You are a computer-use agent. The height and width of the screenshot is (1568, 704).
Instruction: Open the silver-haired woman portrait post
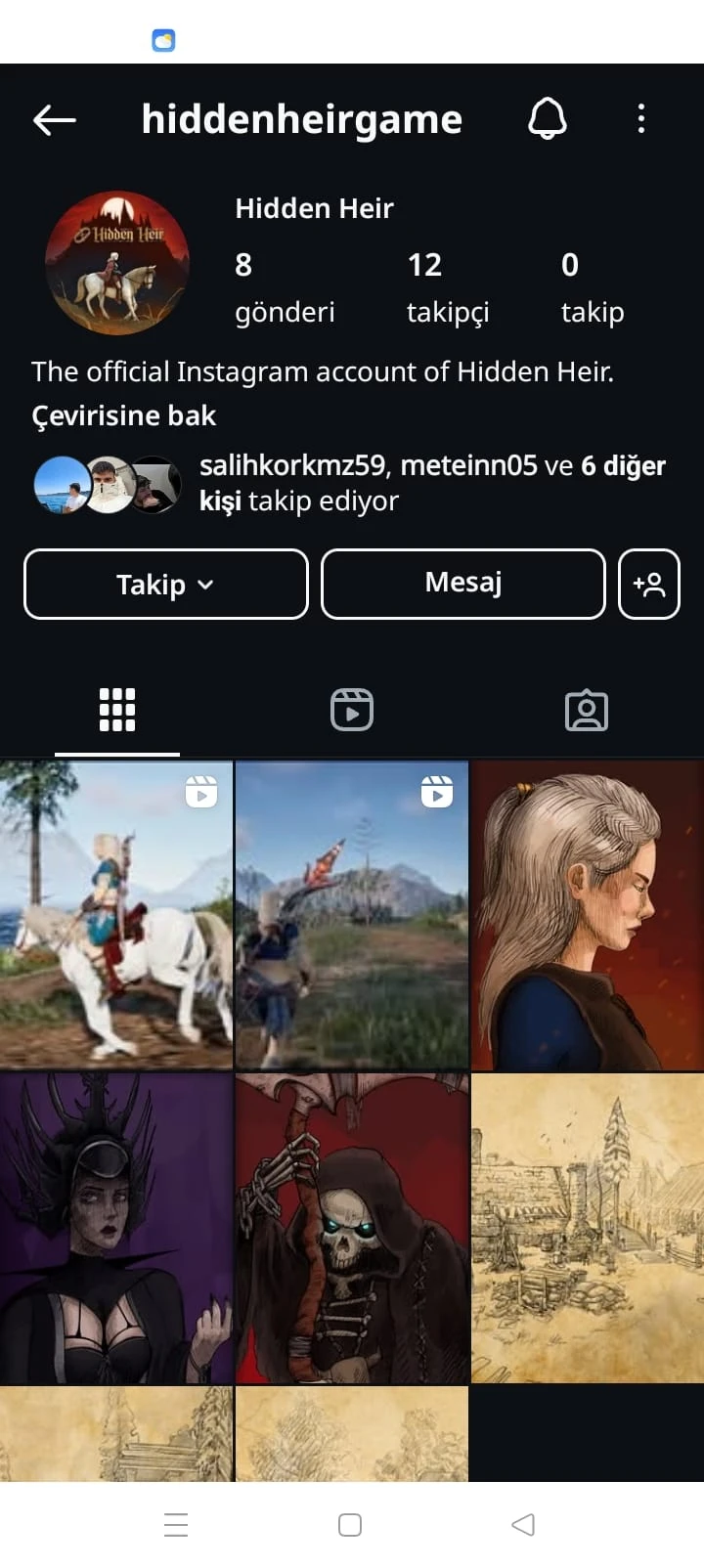pyautogui.click(x=588, y=915)
